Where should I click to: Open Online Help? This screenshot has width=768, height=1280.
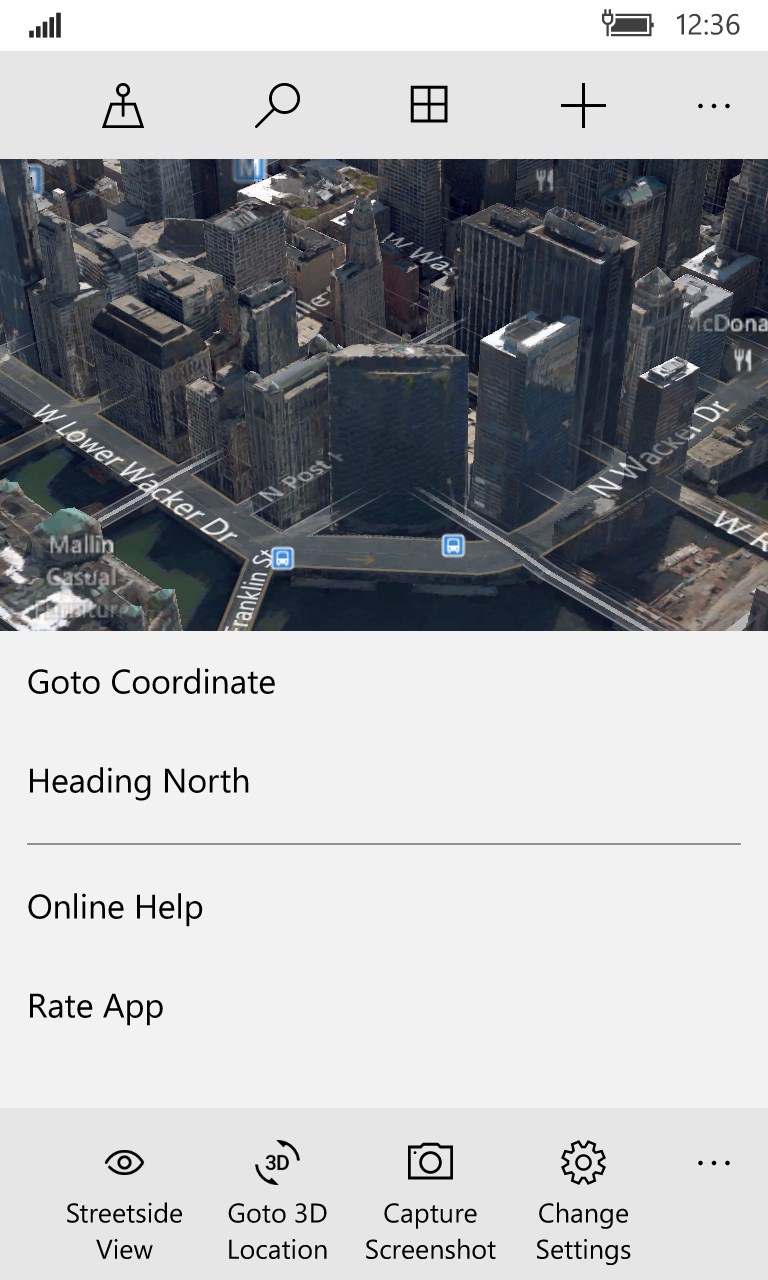point(115,907)
